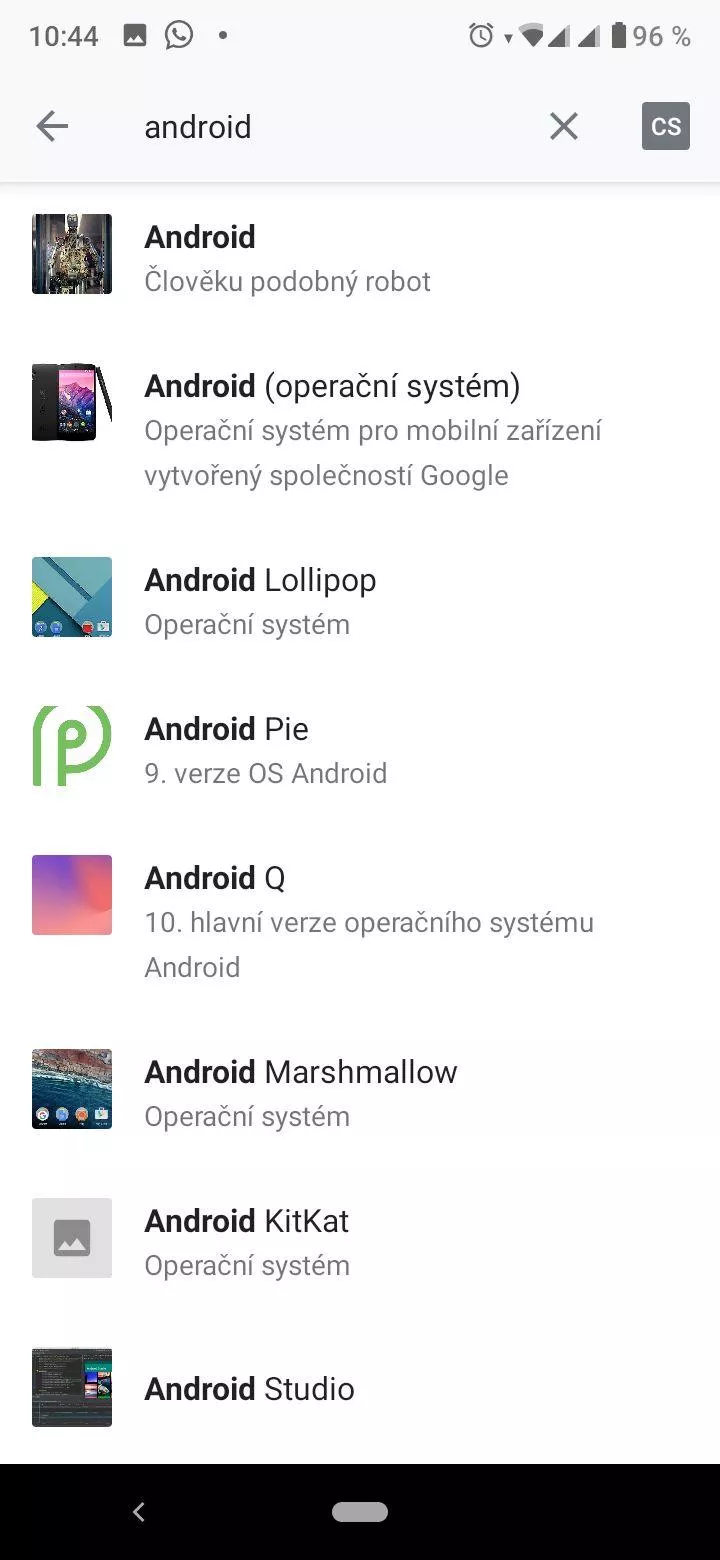This screenshot has height=1560, width=720.
Task: Open the Android humanoid robot article
Action: click(360, 258)
